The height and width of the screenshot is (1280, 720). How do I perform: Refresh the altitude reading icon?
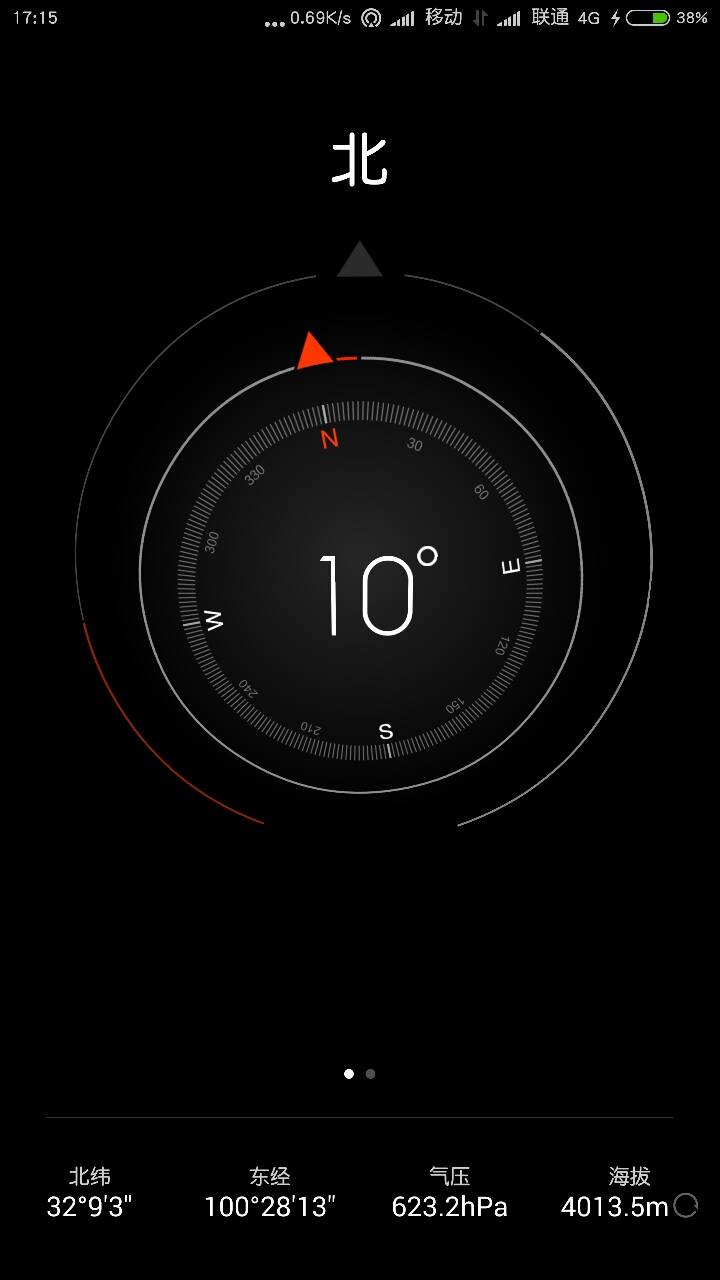[686, 1206]
